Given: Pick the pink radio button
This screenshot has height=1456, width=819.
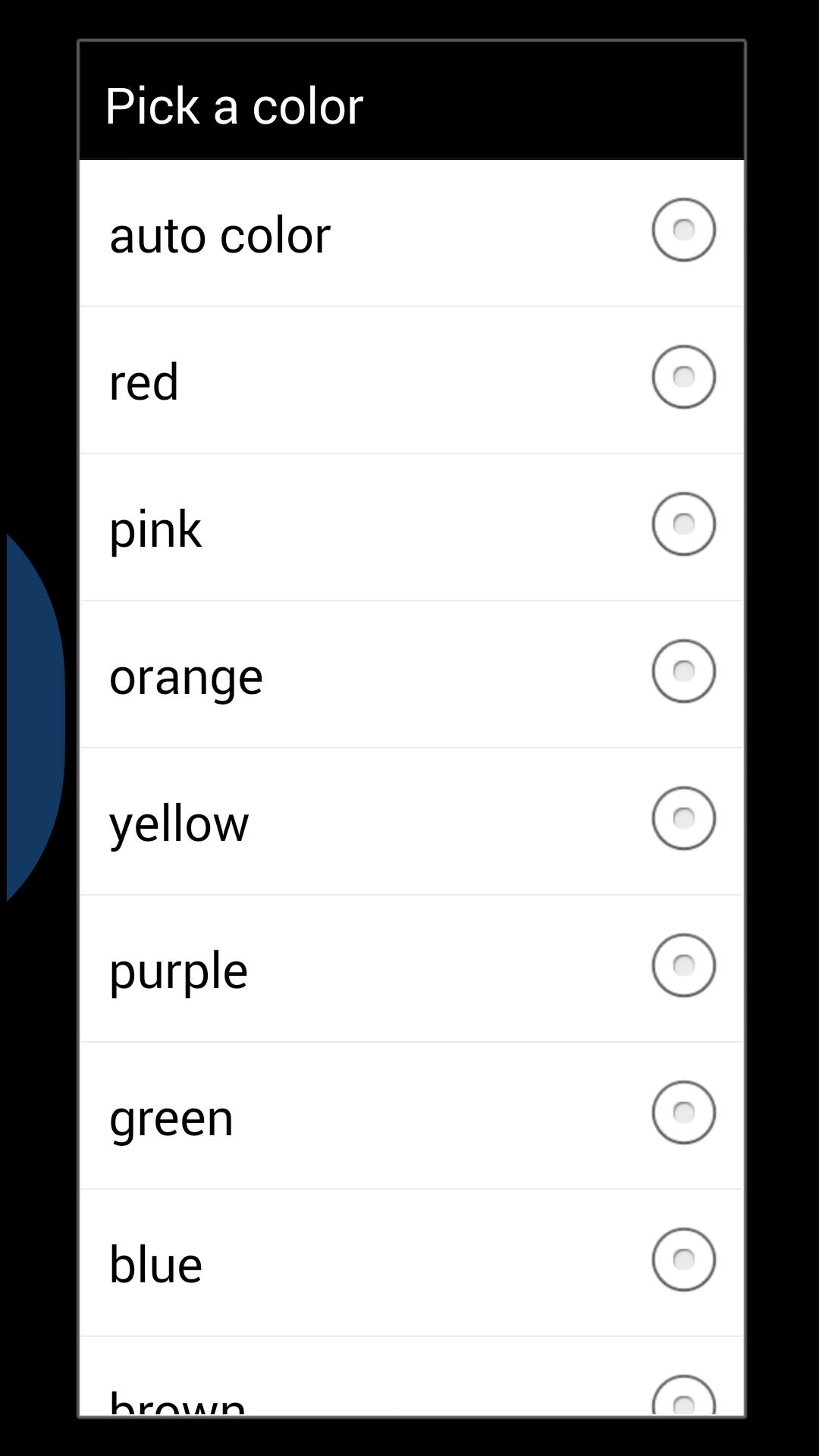Looking at the screenshot, I should click(x=683, y=524).
